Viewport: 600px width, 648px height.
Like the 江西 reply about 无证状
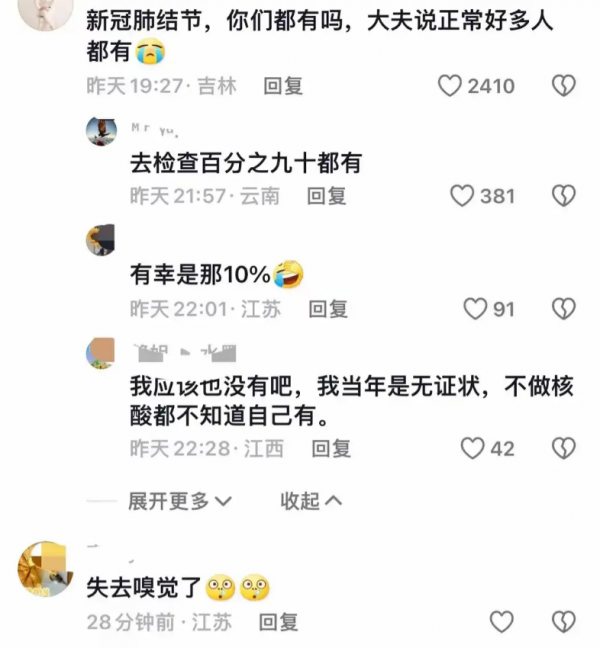472,448
